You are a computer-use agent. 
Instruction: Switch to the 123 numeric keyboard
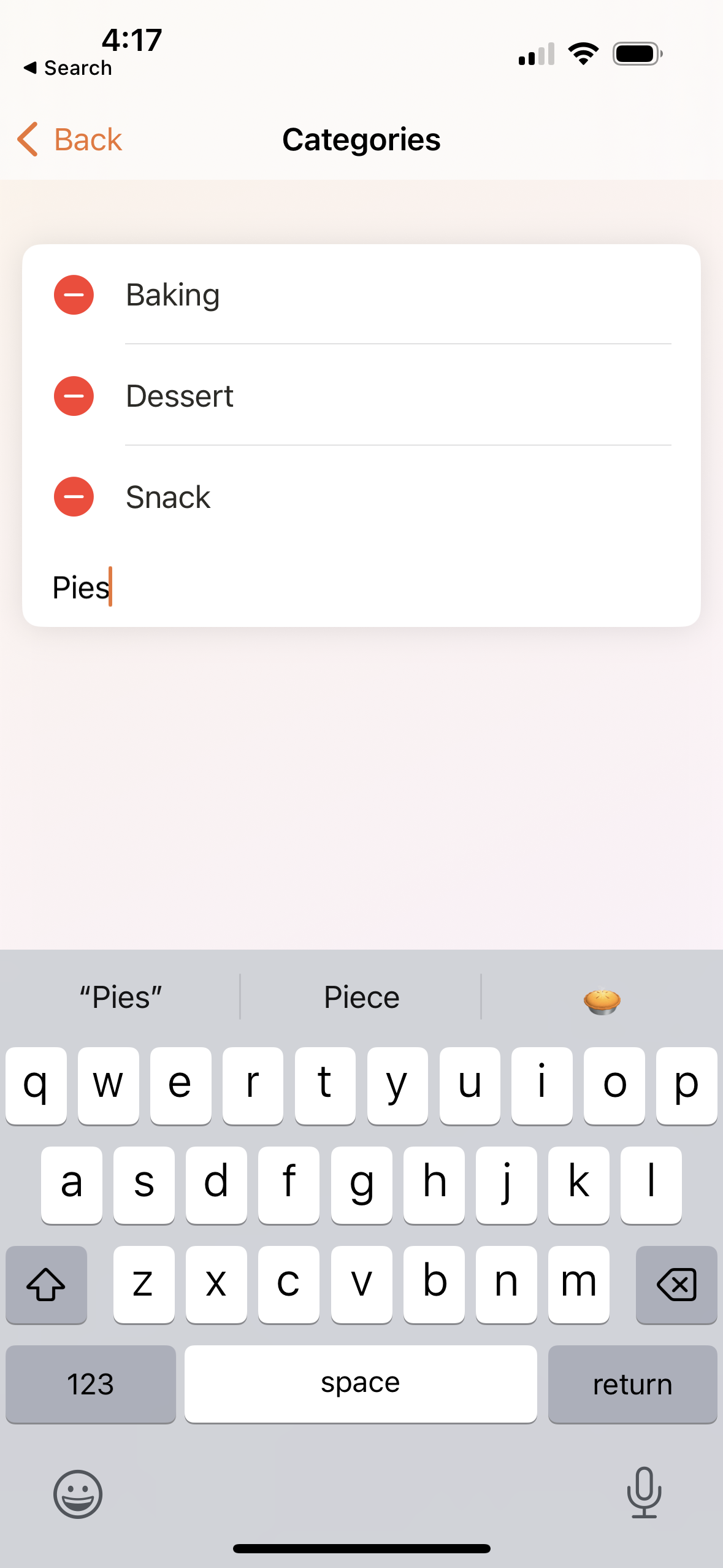[91, 1384]
